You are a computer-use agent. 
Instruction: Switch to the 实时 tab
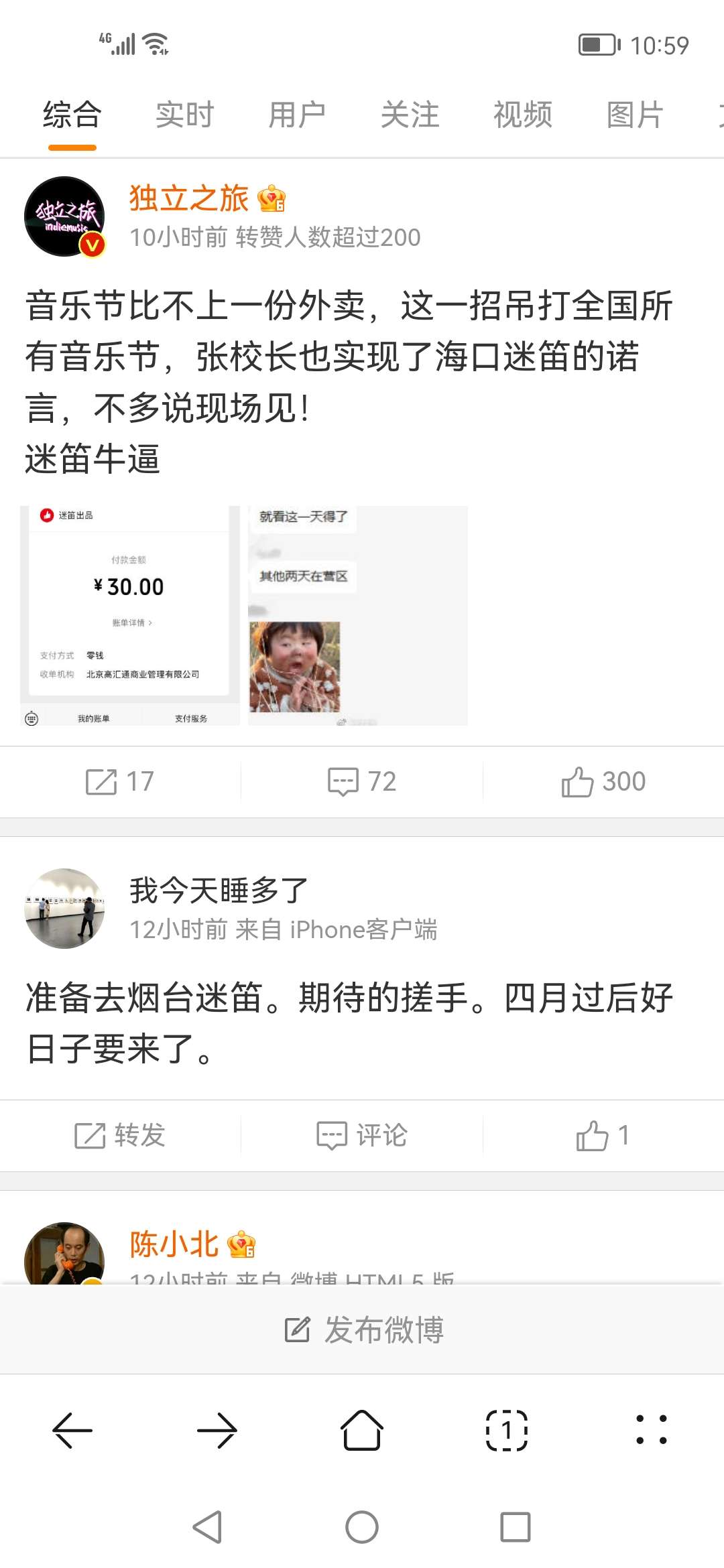184,115
